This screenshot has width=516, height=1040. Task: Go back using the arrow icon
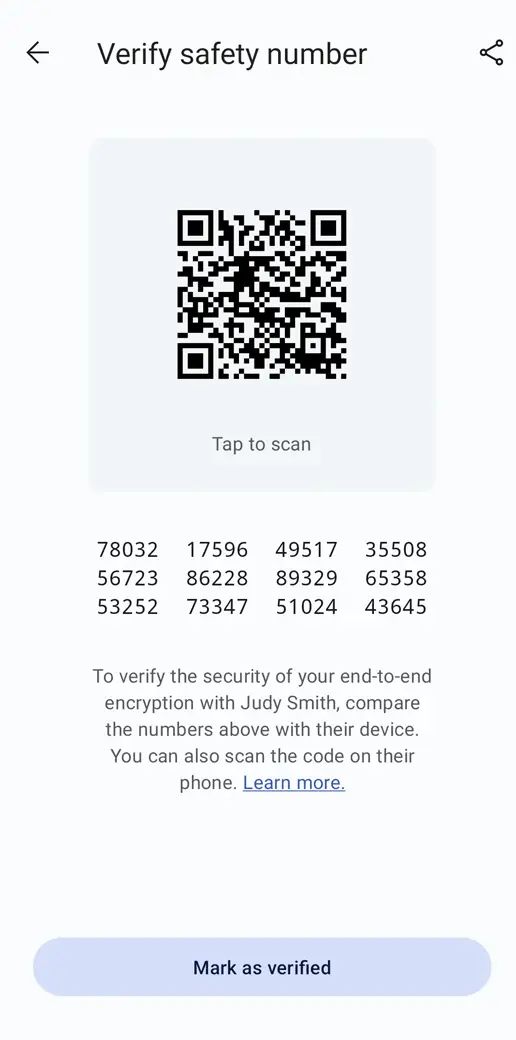38,53
